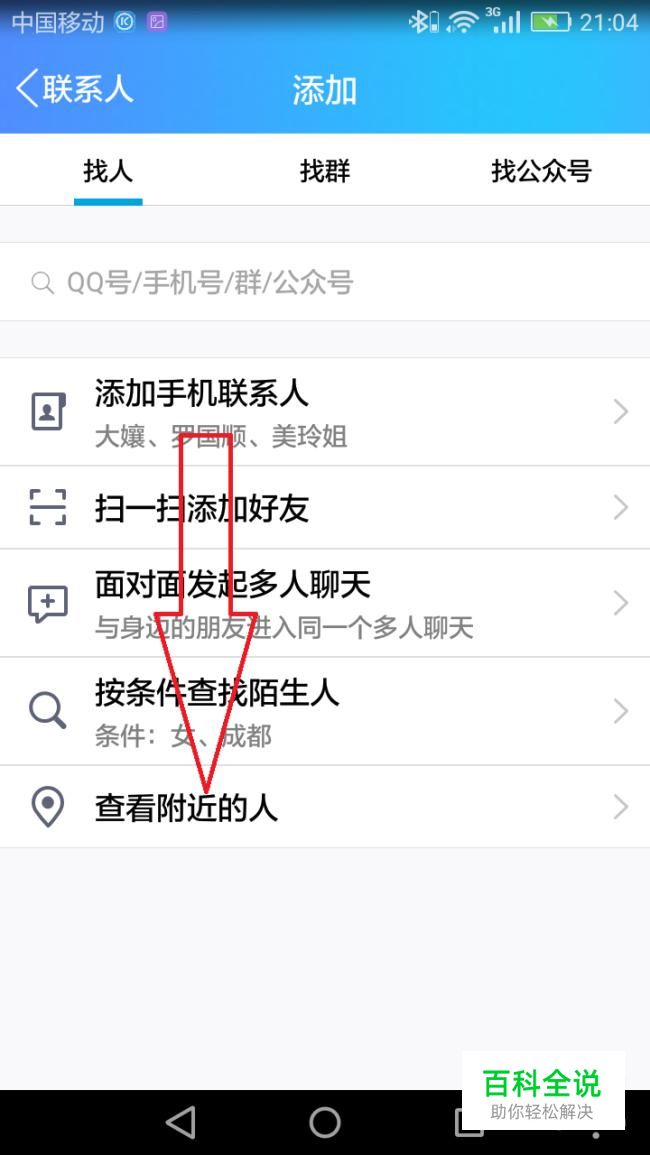Switch to the 找群 tab
The image size is (650, 1155).
[325, 171]
